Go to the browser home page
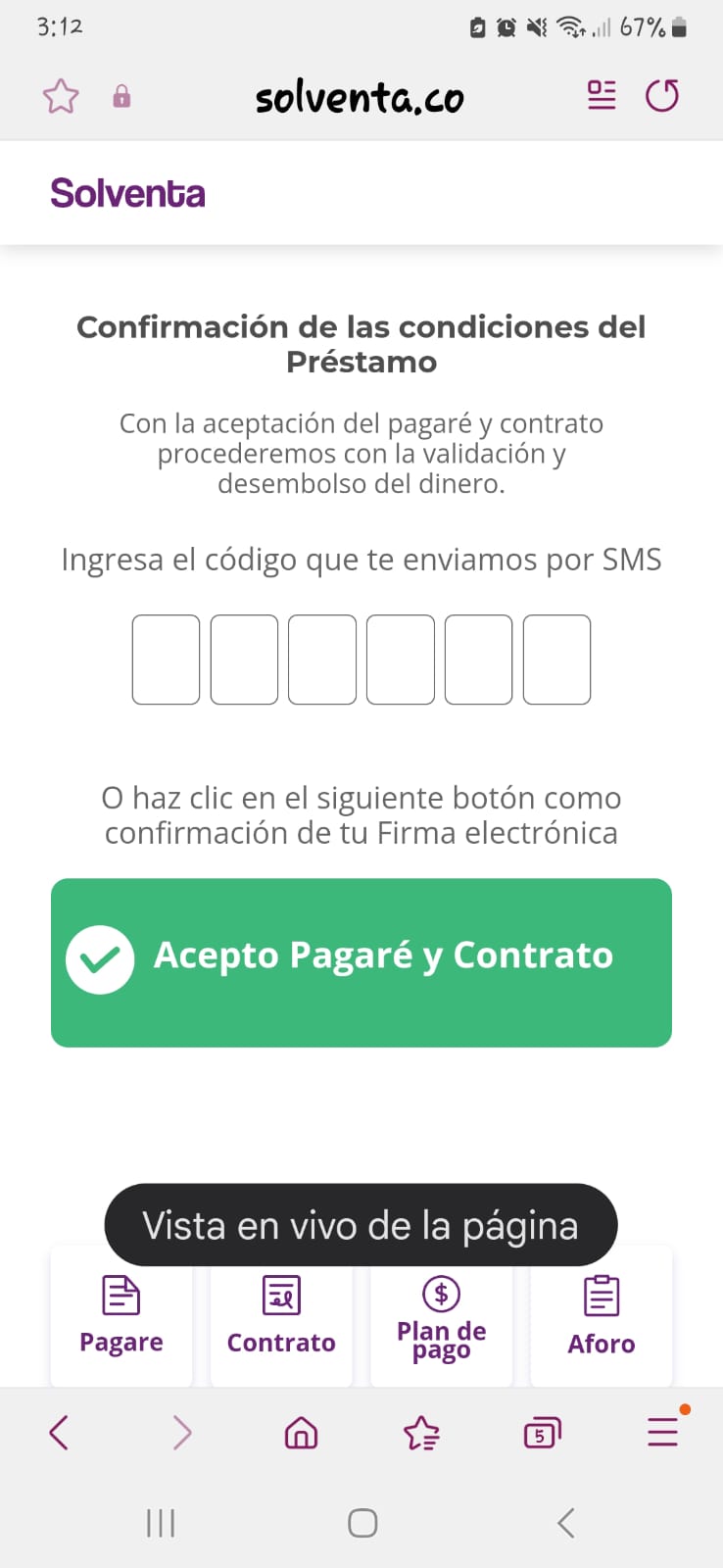The width and height of the screenshot is (723, 1568). [x=301, y=1433]
